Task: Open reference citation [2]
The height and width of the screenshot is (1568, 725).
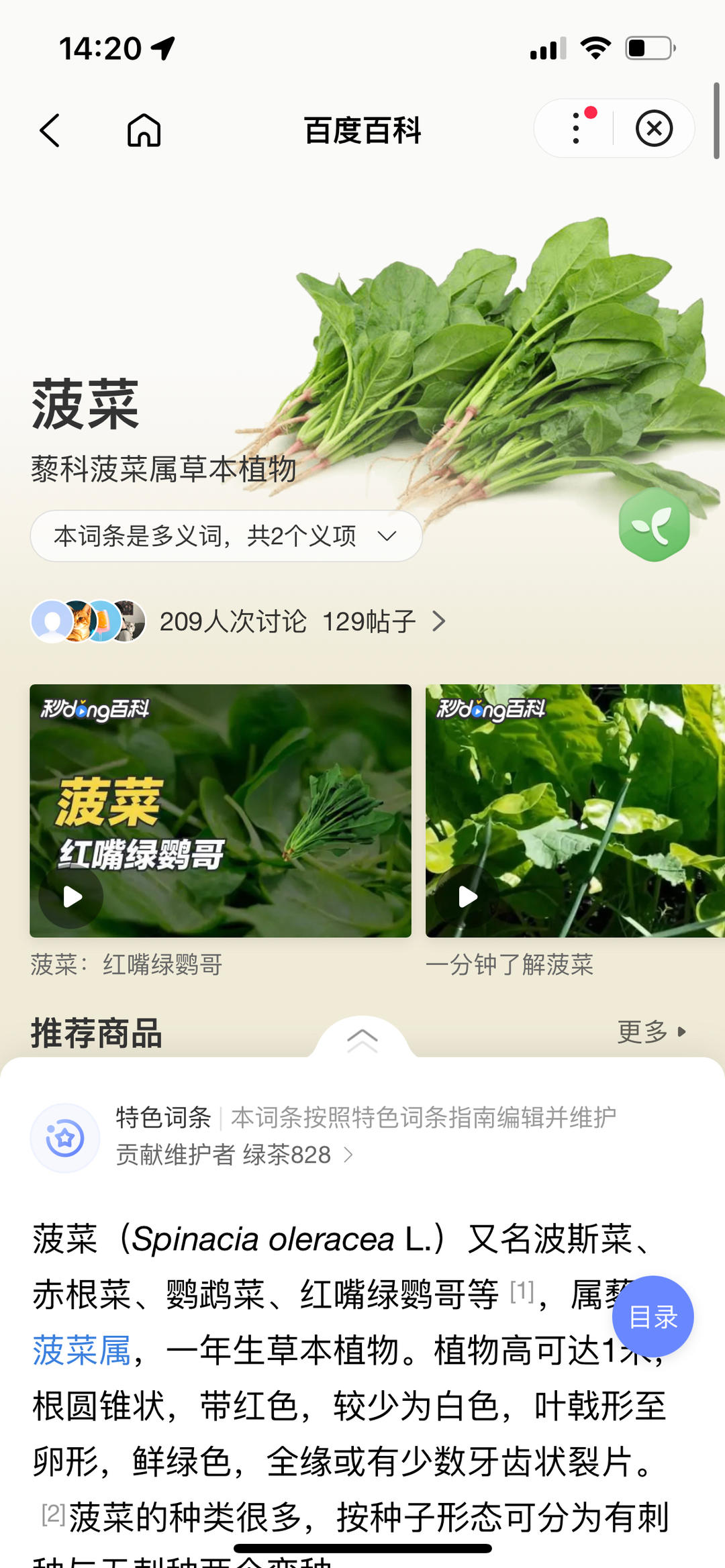Action: coord(53,1513)
